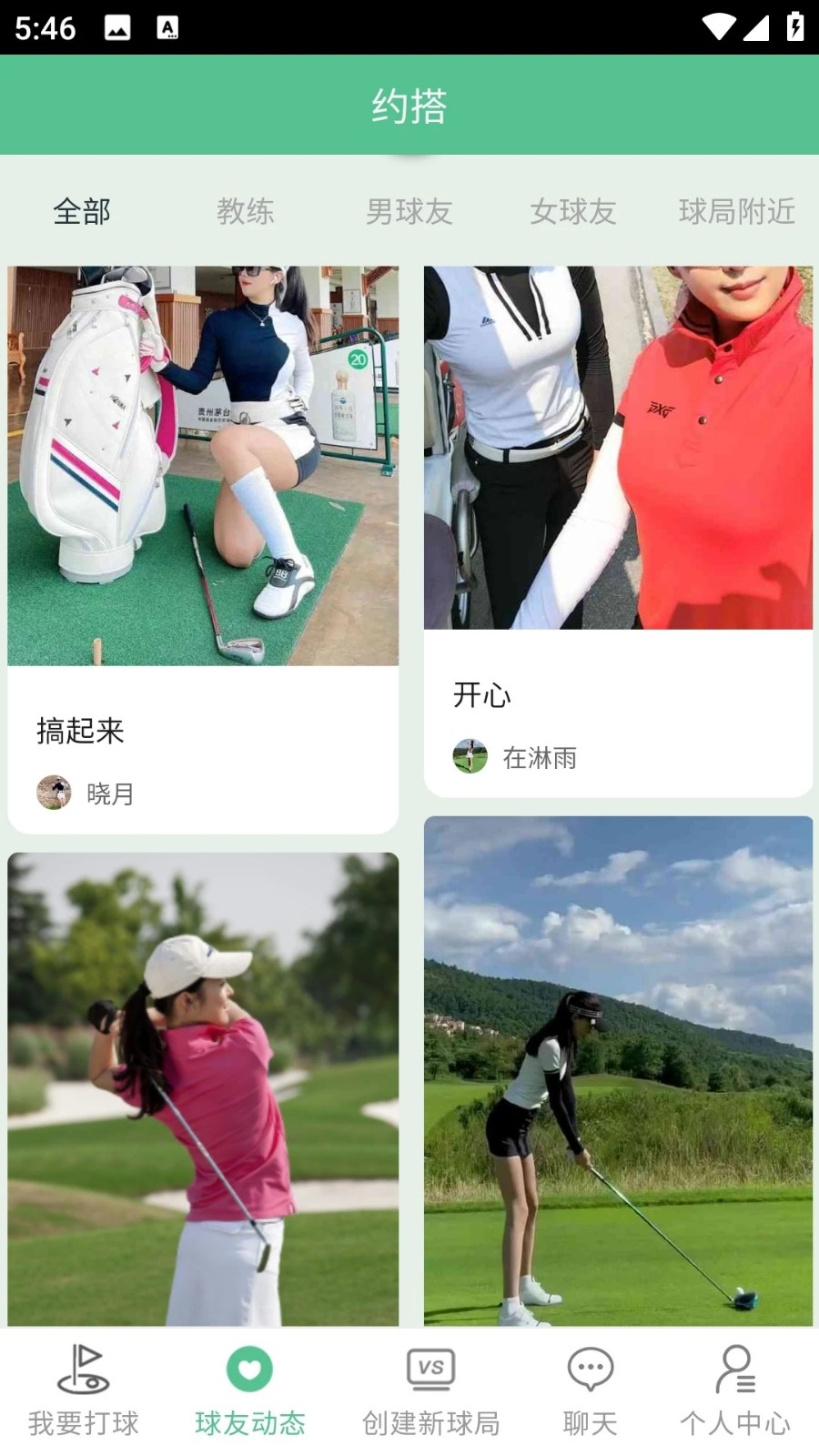
Task: Select the VS icon to 创建新球局
Action: 430,1367
